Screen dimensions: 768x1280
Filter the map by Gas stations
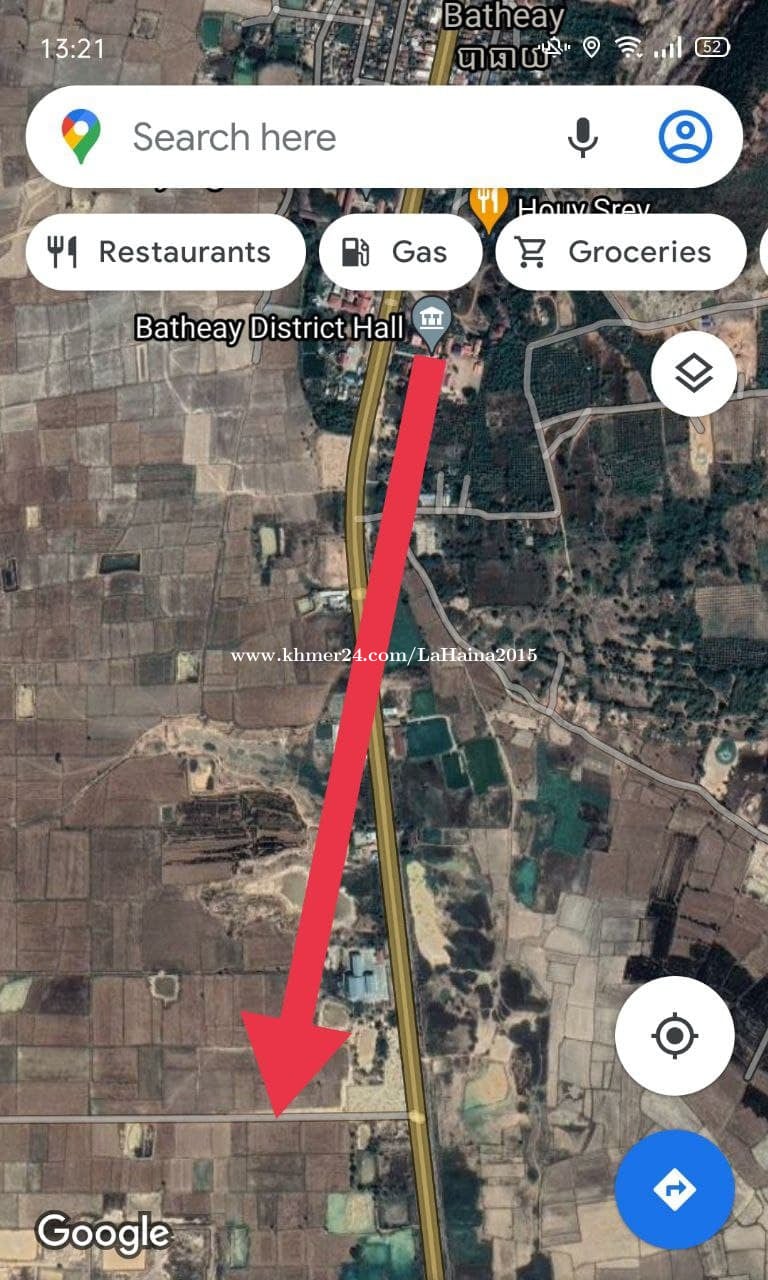400,252
